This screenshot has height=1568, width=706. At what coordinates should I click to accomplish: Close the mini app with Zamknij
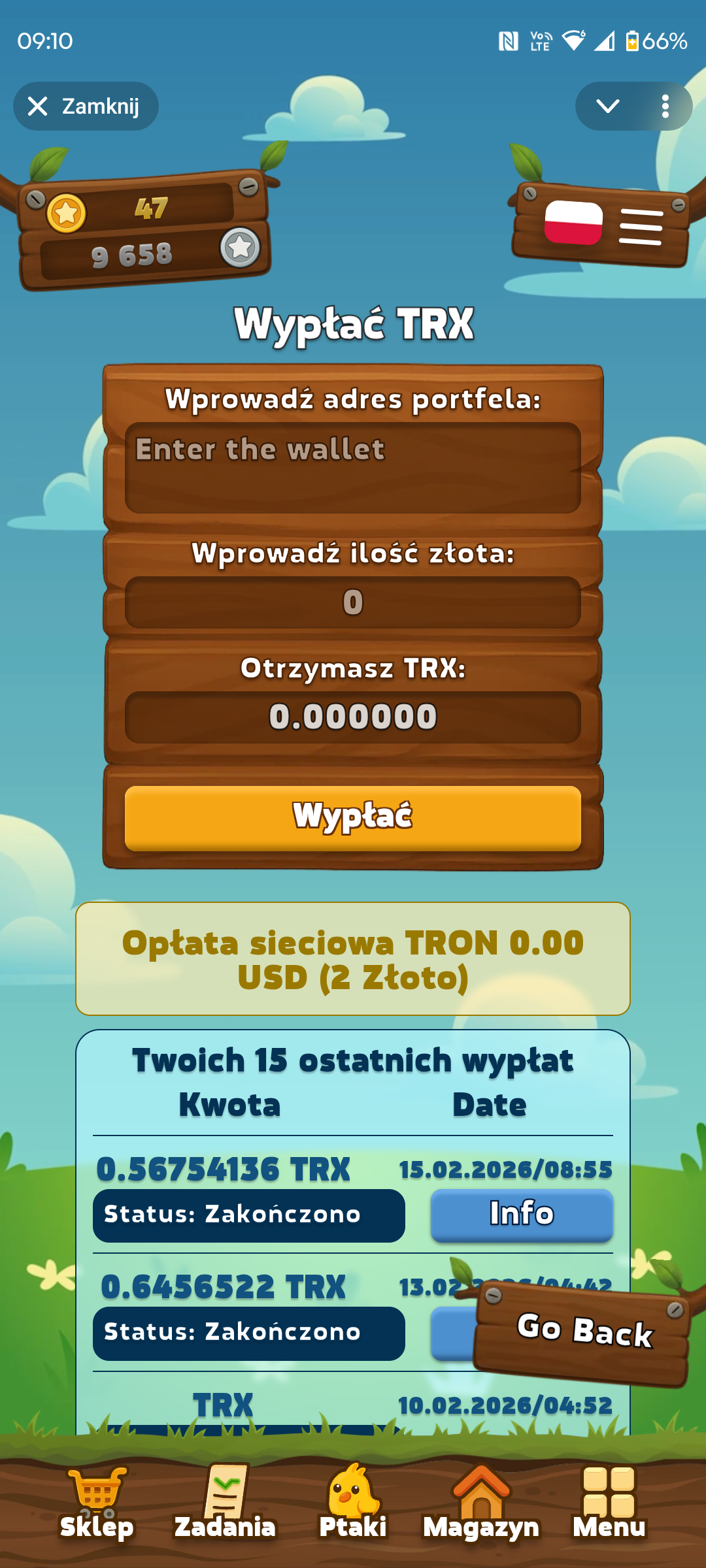click(85, 106)
